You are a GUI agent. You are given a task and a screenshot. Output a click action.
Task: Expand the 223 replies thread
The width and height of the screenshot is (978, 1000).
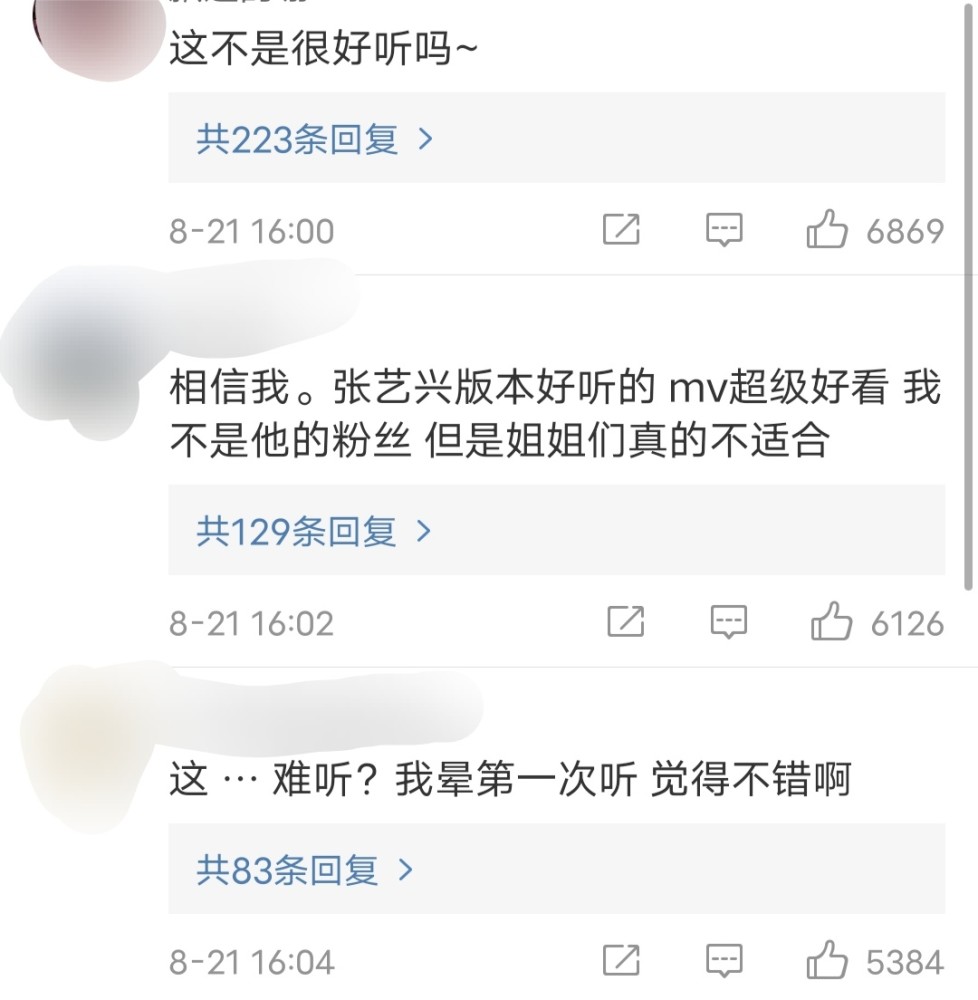[x=311, y=139]
